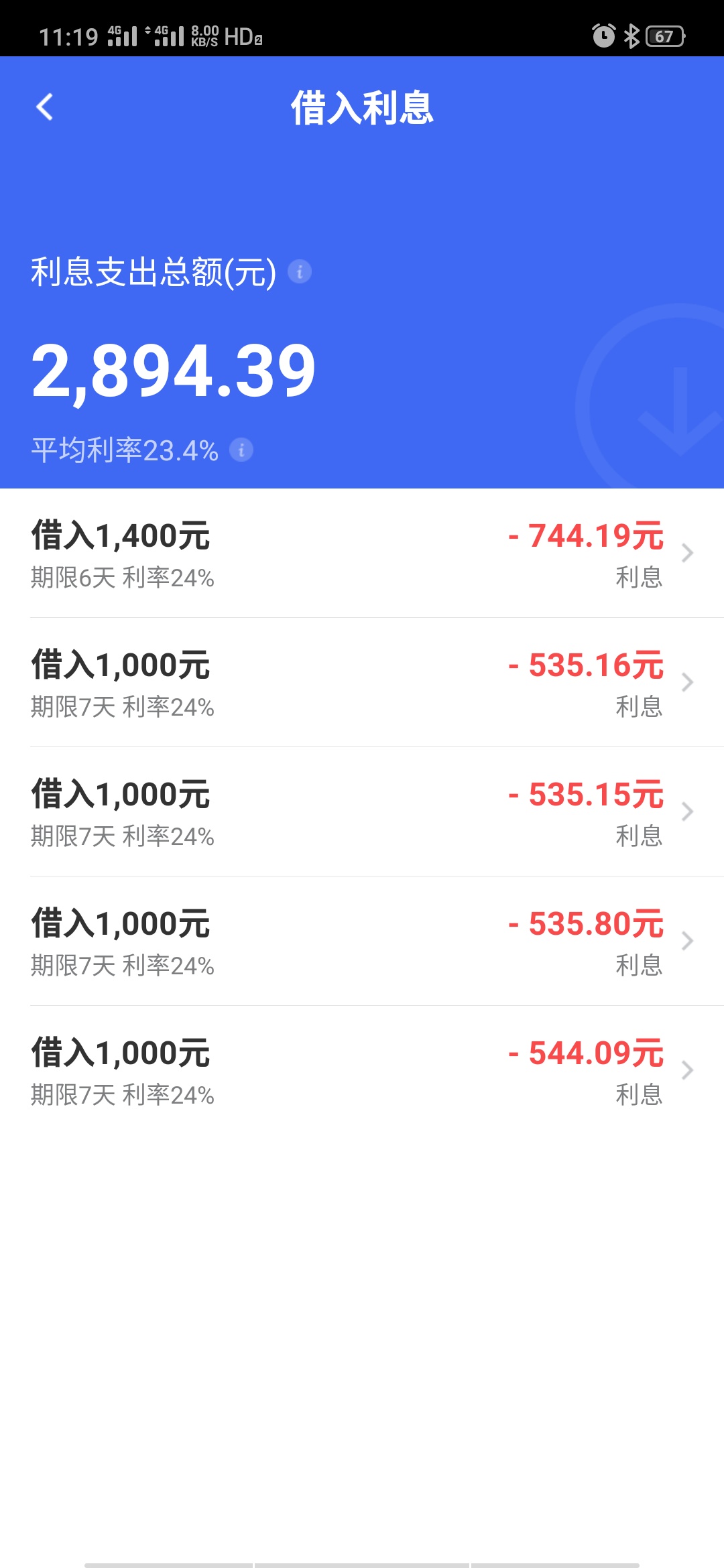Go back from the 借入利息 page
Screen dimensions: 724x1568
(x=44, y=107)
